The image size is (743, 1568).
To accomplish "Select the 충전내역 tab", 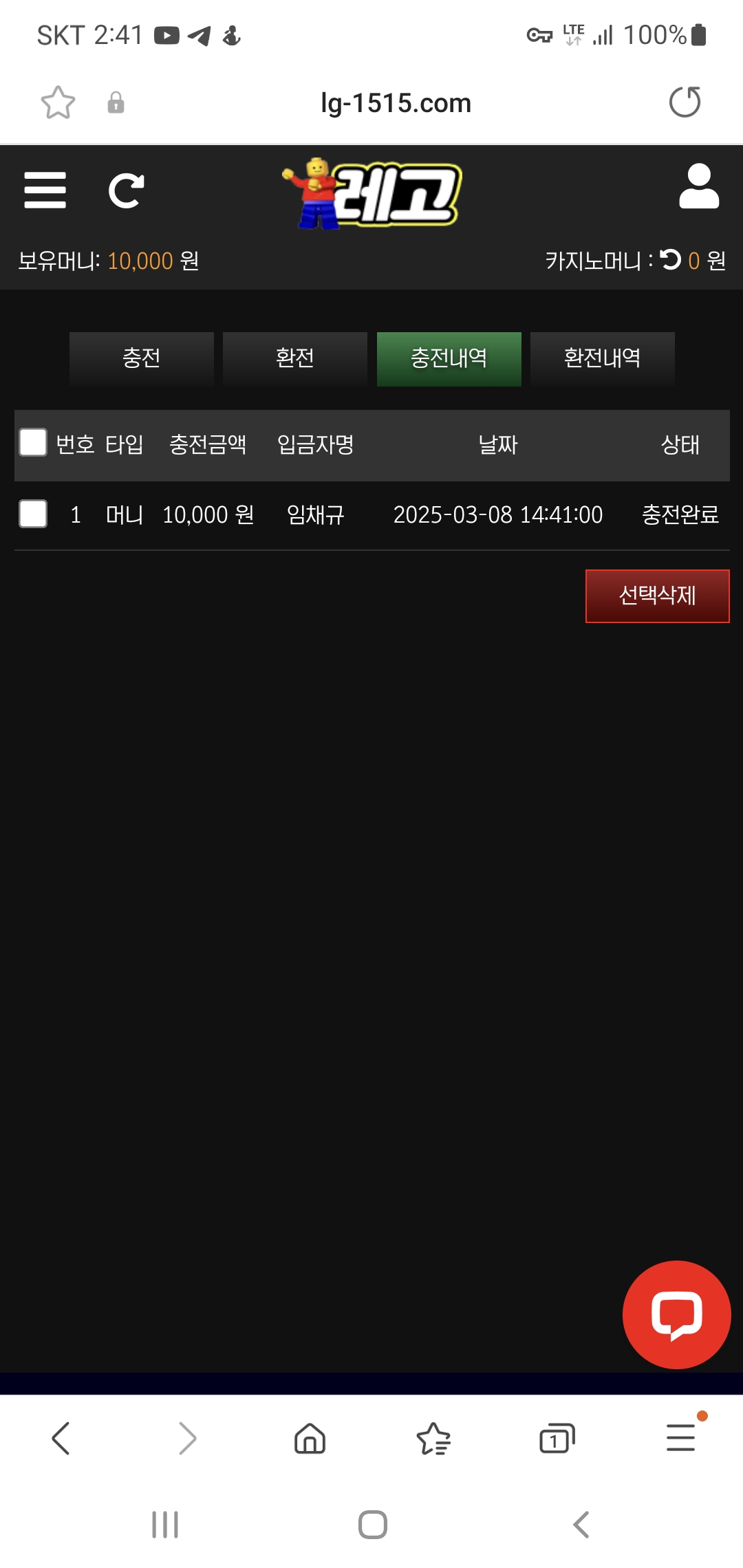I will click(x=449, y=358).
